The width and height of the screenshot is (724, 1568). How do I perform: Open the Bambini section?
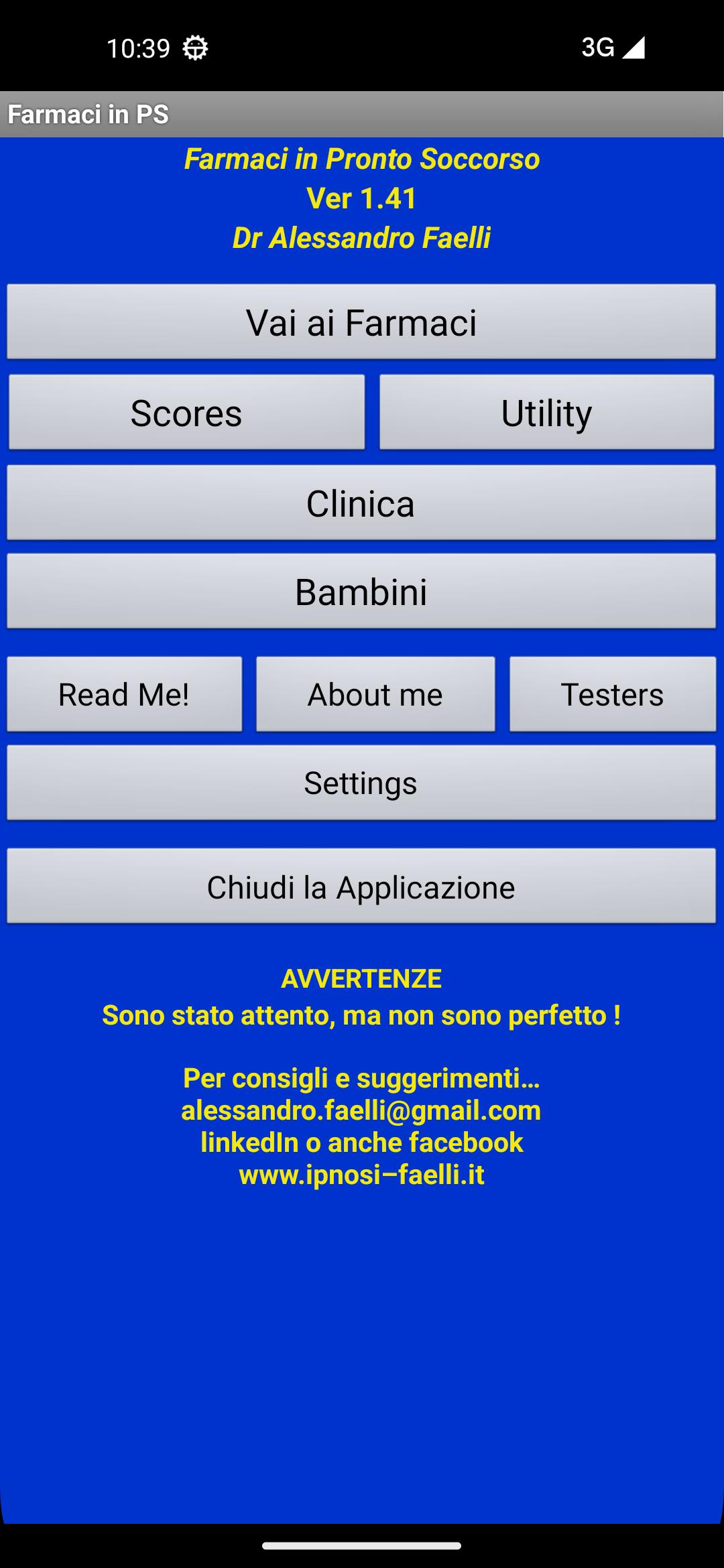pos(361,592)
